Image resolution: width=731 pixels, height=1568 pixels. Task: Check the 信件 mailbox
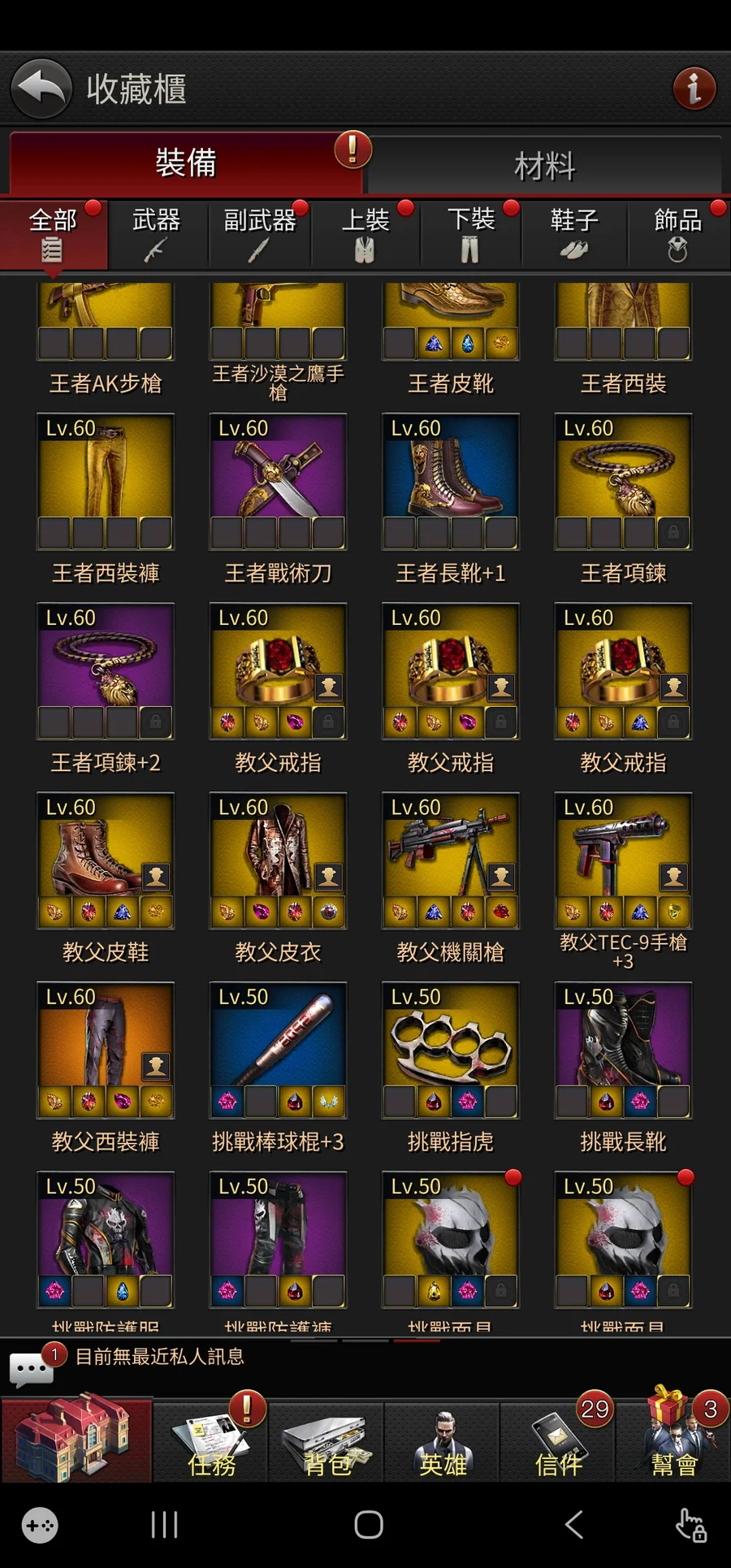pos(558,1441)
